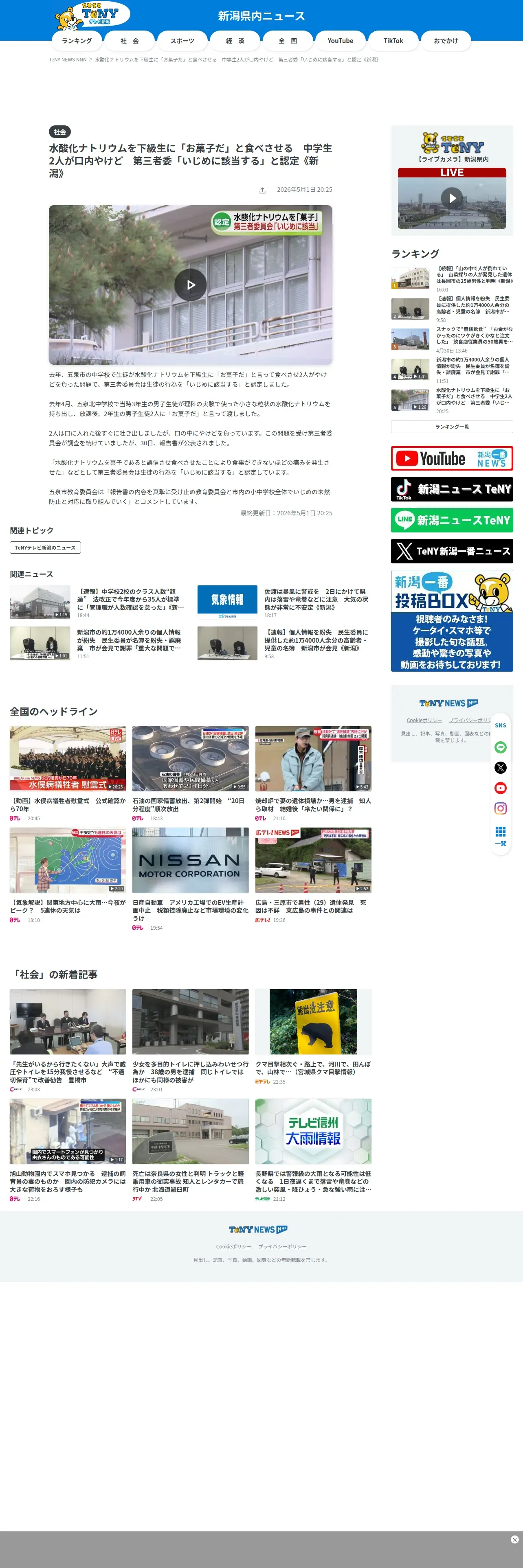Switch to the スポーツ tab
The width and height of the screenshot is (523, 1568).
click(182, 41)
